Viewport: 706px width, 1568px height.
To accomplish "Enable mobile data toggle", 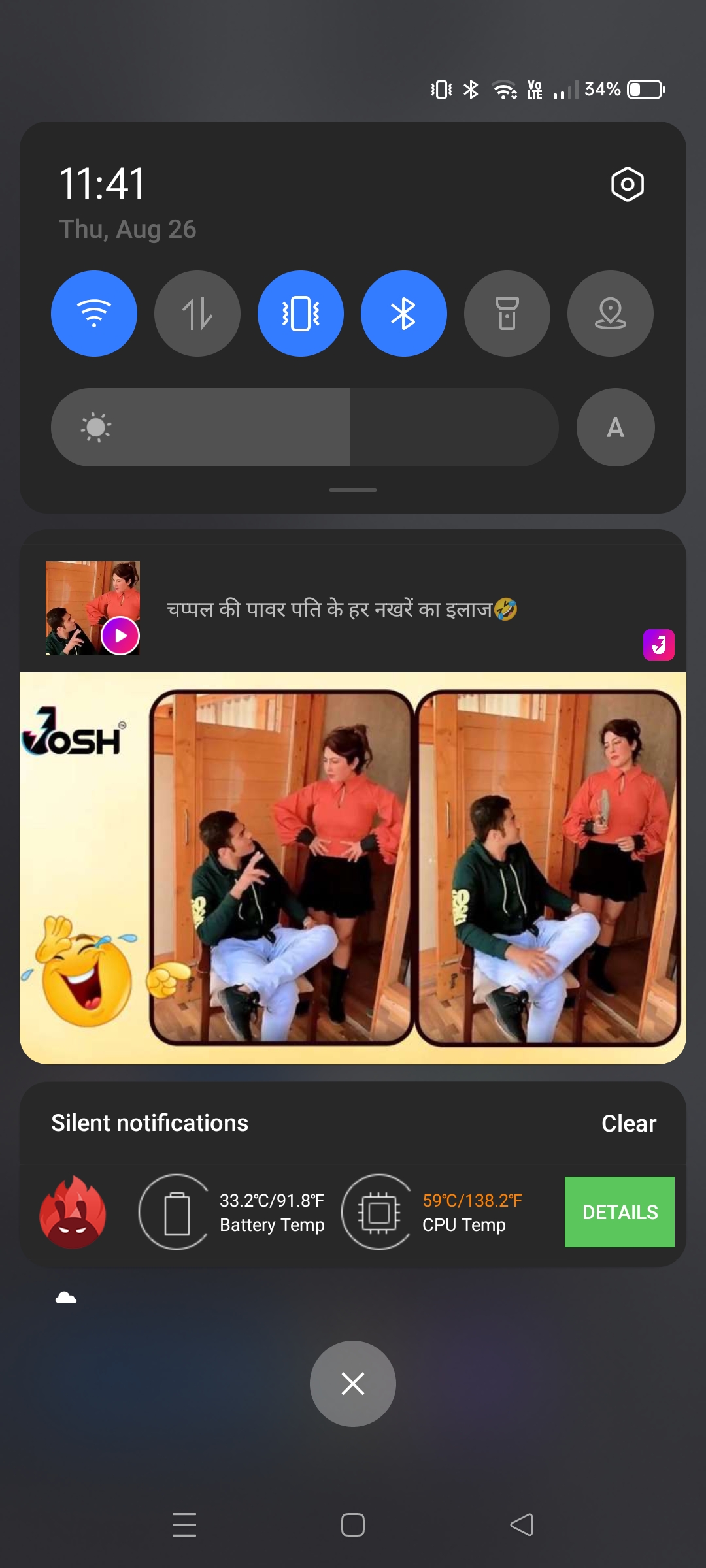I will (197, 314).
